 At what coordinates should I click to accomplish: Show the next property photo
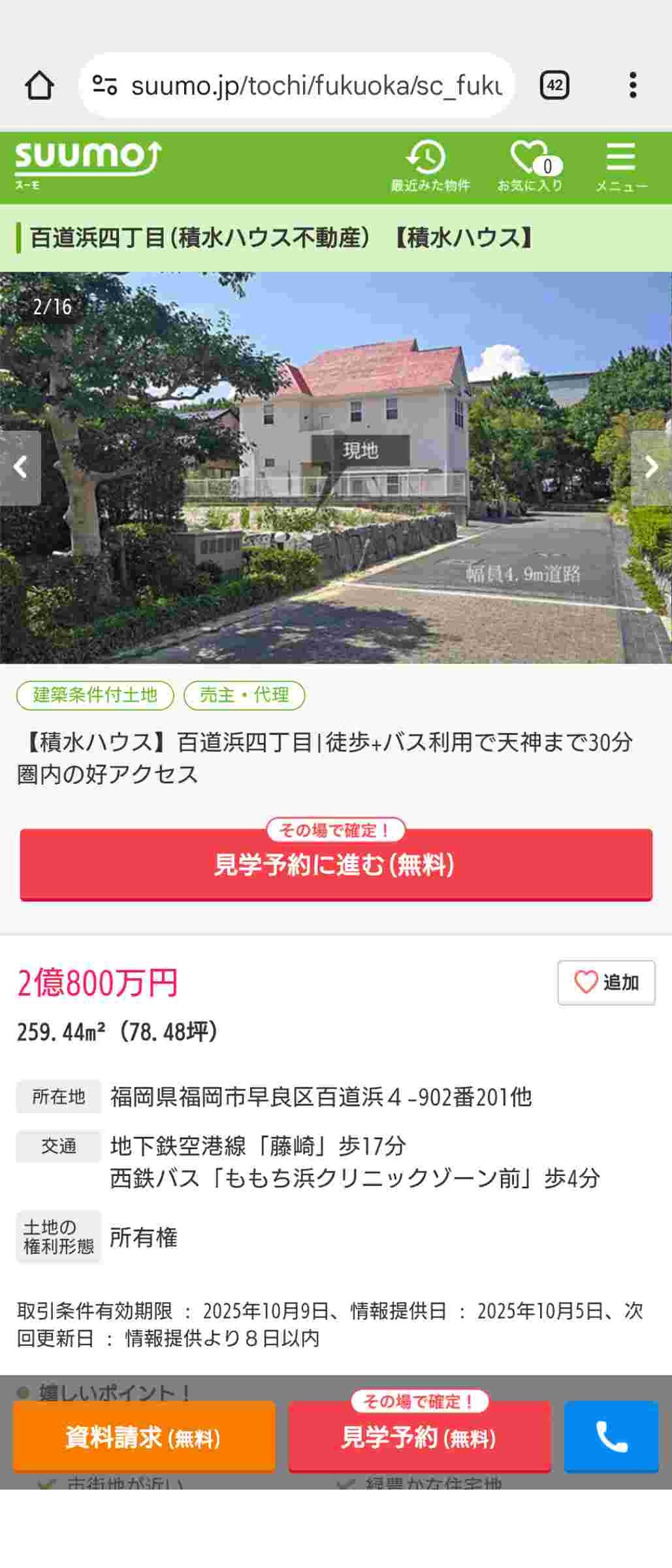651,467
